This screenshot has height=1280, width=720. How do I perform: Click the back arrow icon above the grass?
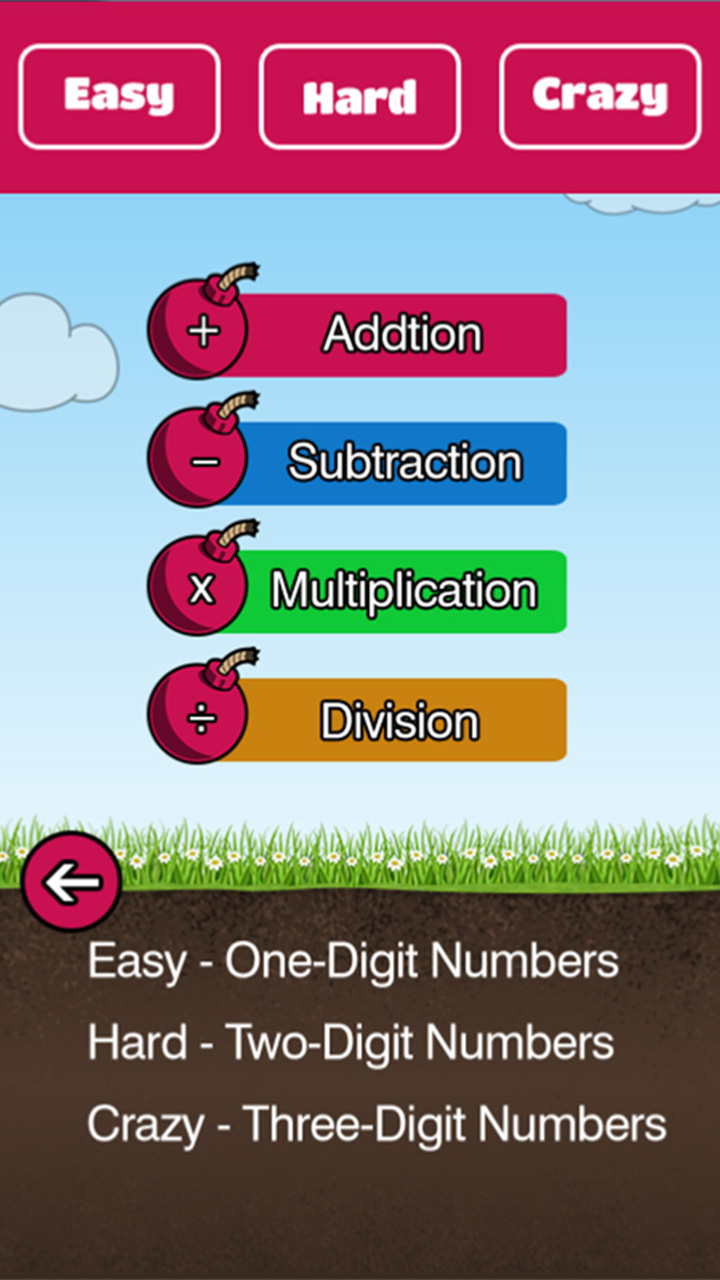pos(68,882)
